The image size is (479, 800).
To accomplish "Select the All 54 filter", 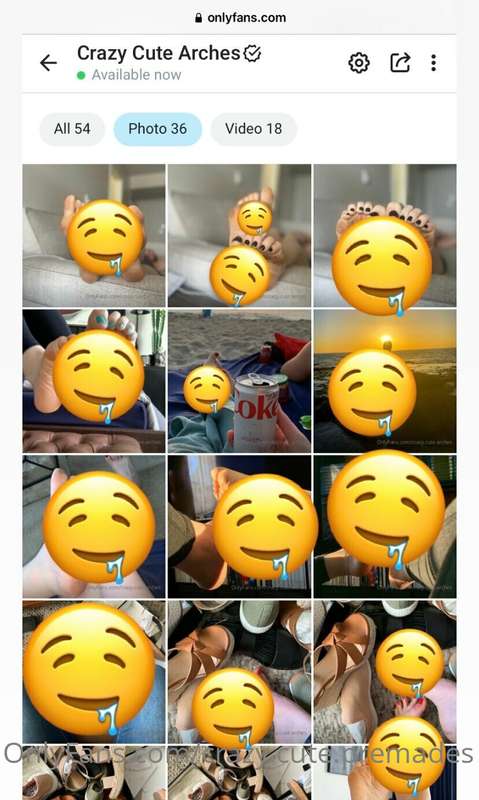I will pyautogui.click(x=72, y=129).
